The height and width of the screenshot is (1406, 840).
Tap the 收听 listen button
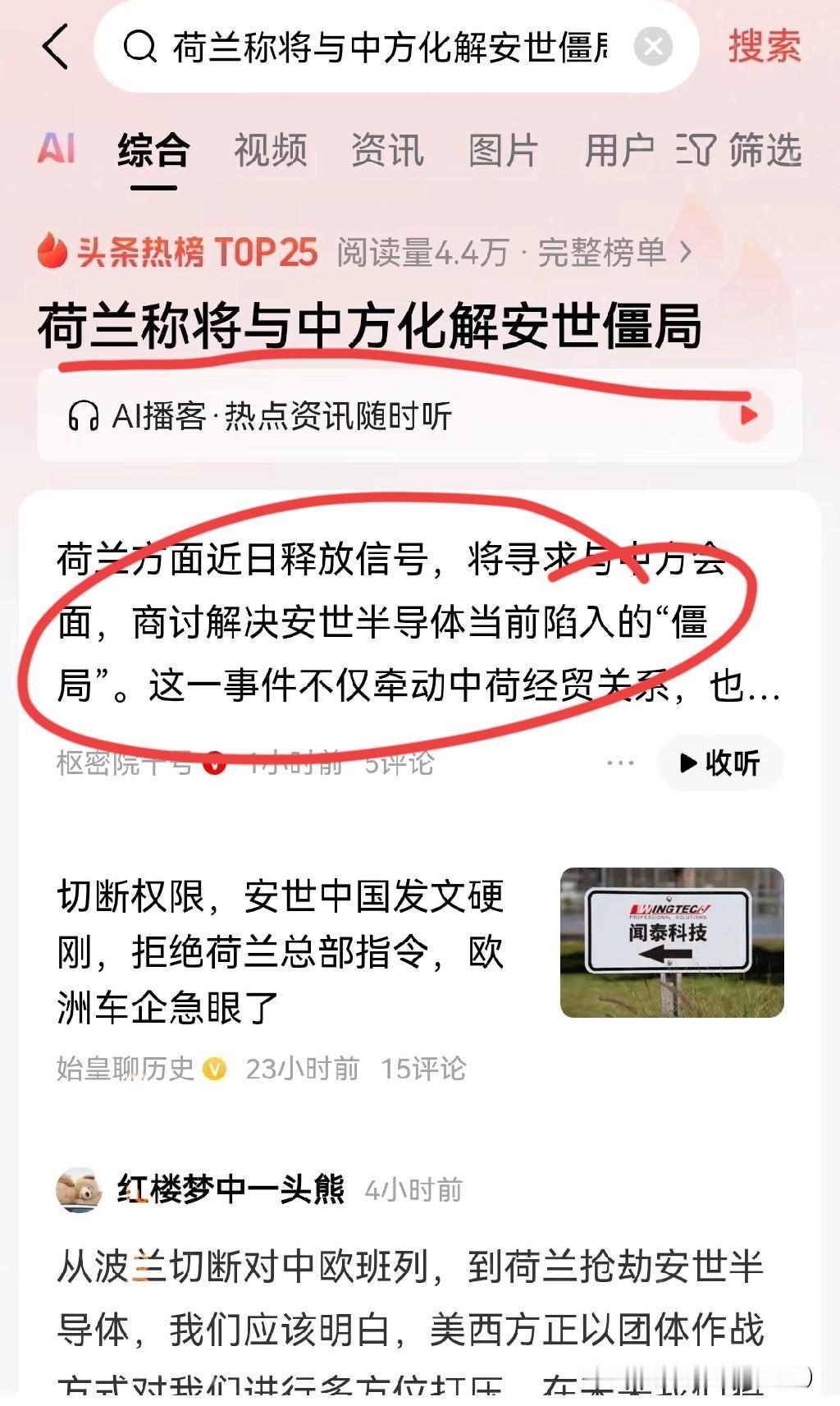point(720,763)
